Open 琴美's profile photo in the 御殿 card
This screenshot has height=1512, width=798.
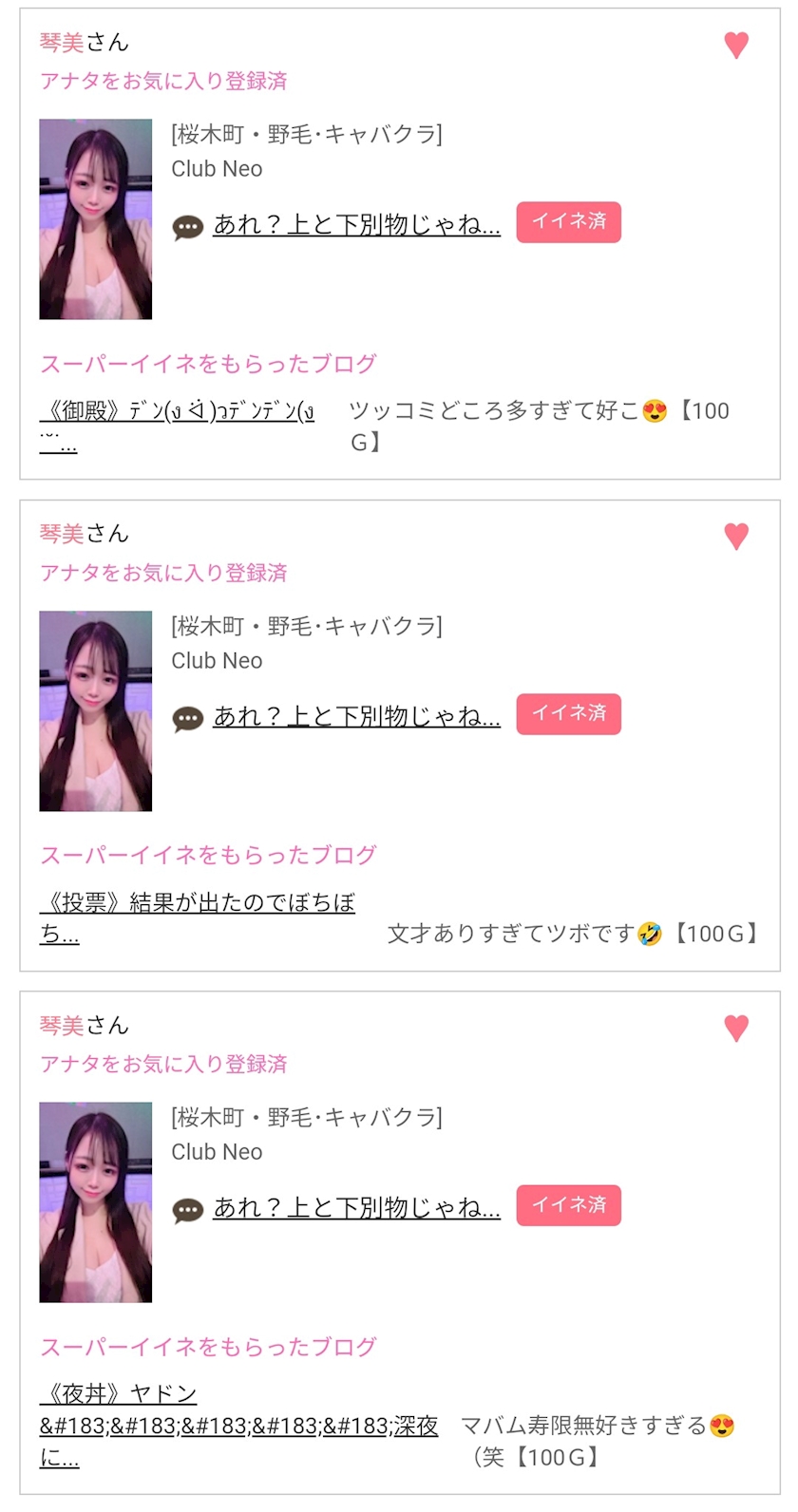point(95,219)
